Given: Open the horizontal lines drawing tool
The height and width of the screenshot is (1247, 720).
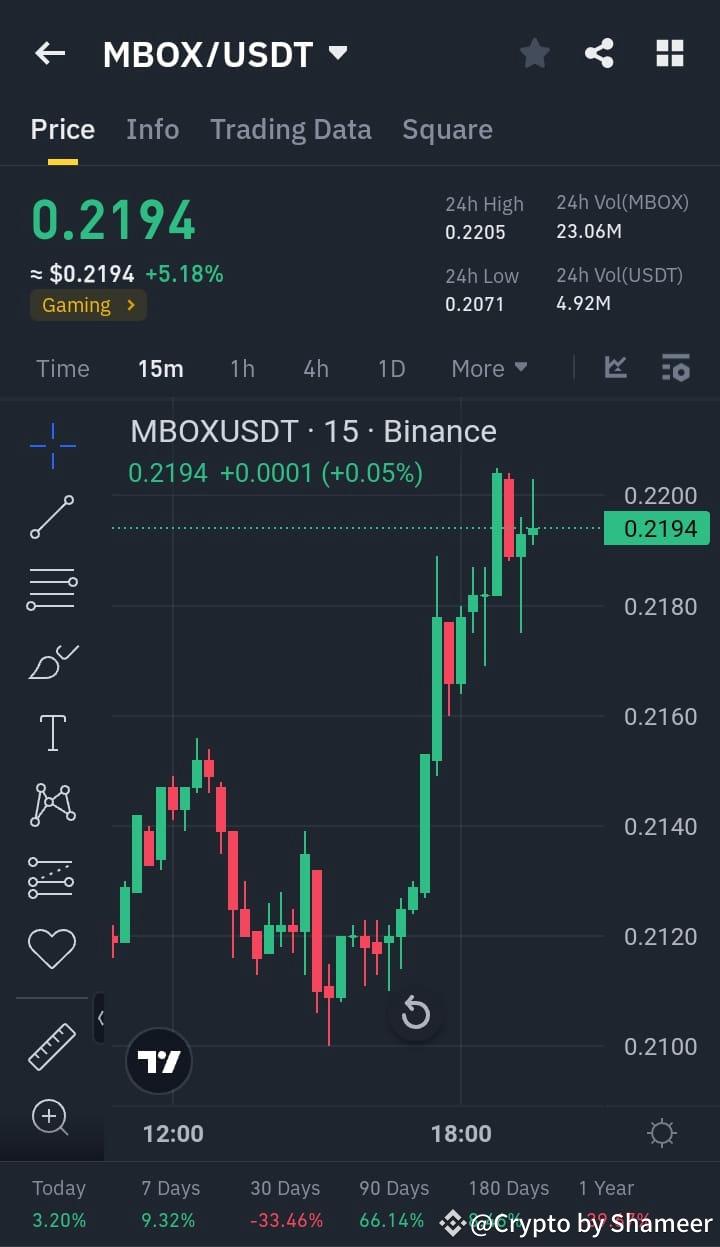Looking at the screenshot, I should point(51,588).
